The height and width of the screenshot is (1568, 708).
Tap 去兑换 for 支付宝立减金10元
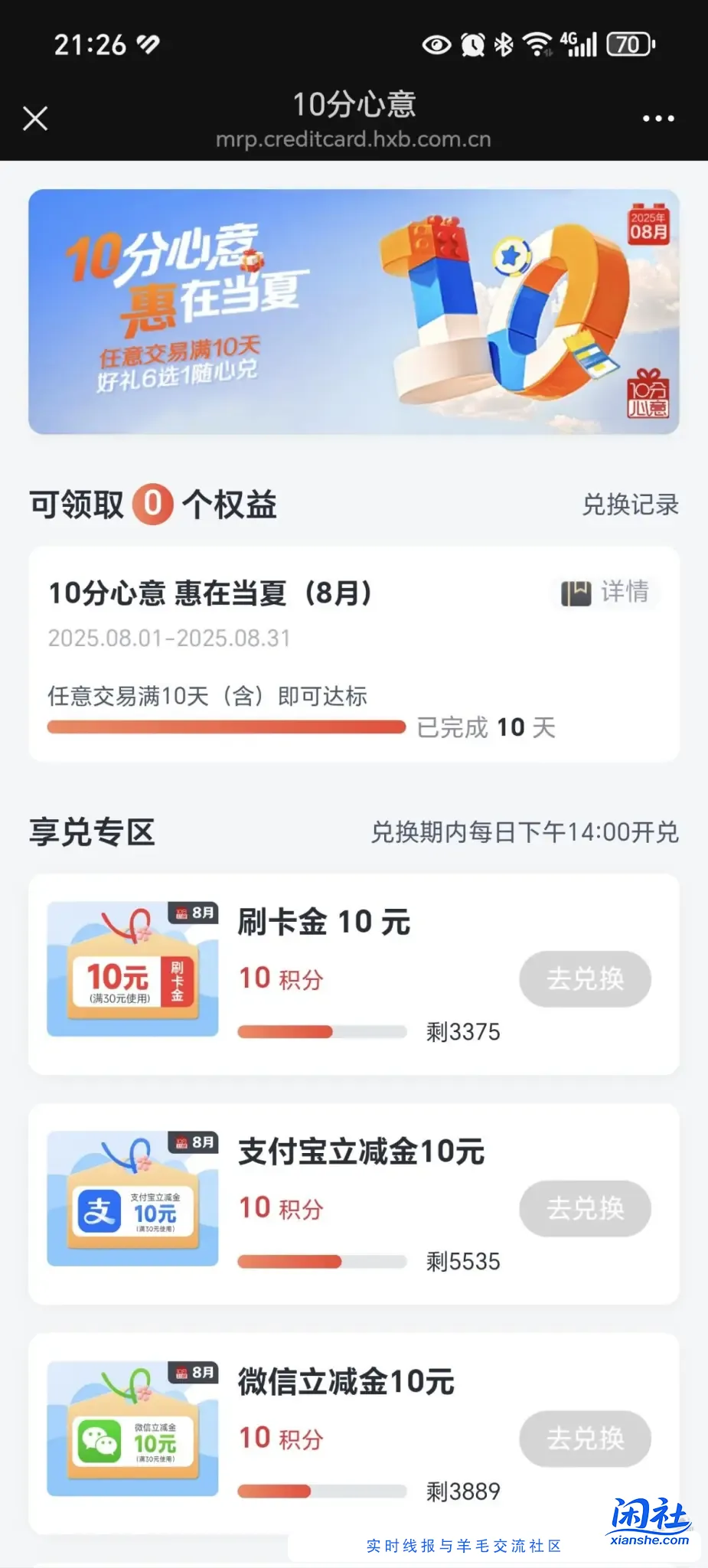(x=584, y=1209)
